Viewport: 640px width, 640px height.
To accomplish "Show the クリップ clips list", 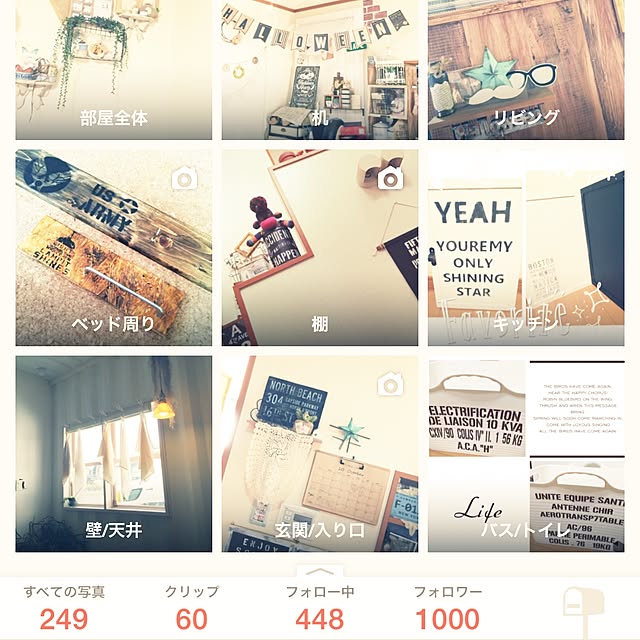I will (192, 608).
